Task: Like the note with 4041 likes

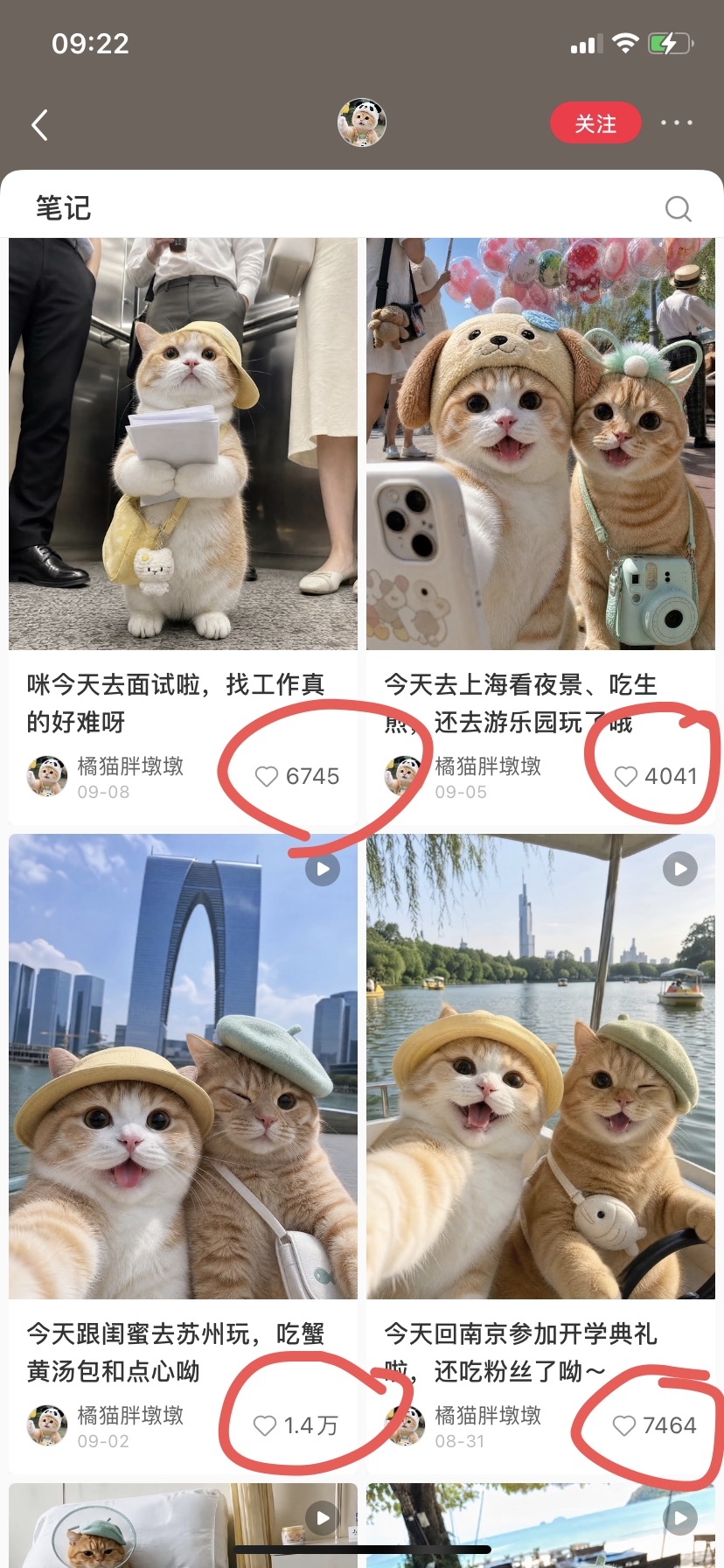Action: (x=625, y=776)
